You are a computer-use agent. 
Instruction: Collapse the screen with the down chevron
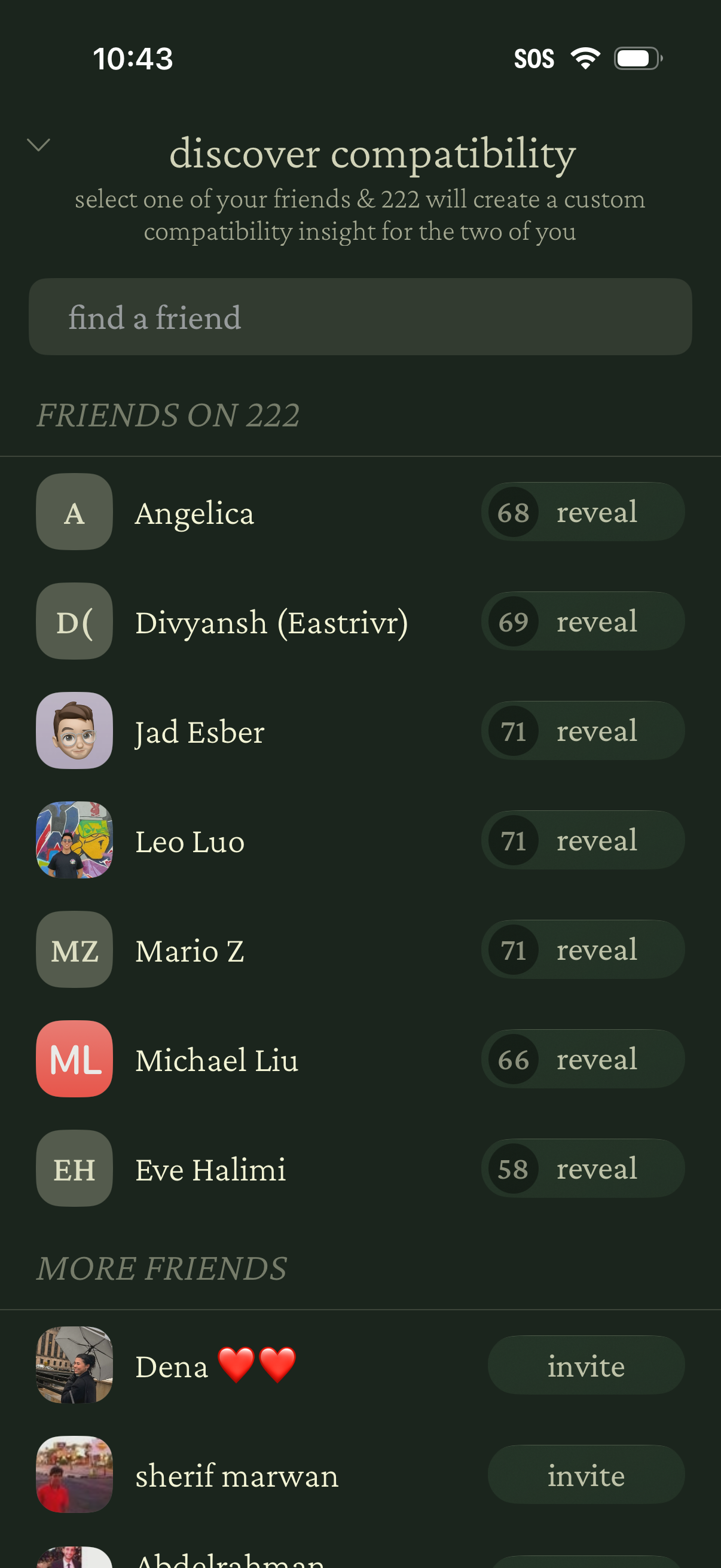38,145
